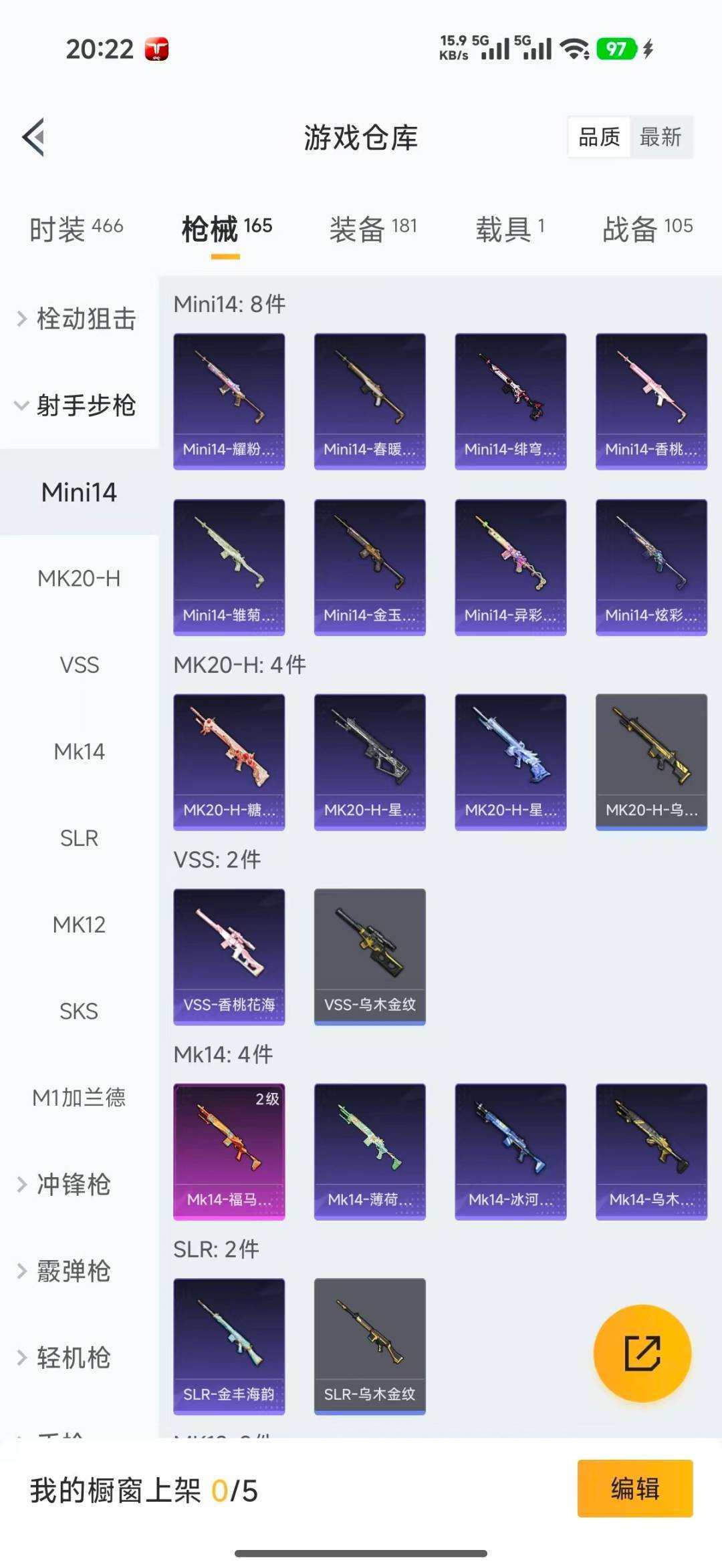Switch to the 装备 tab
Screen dimensions: 722x1568
click(372, 228)
